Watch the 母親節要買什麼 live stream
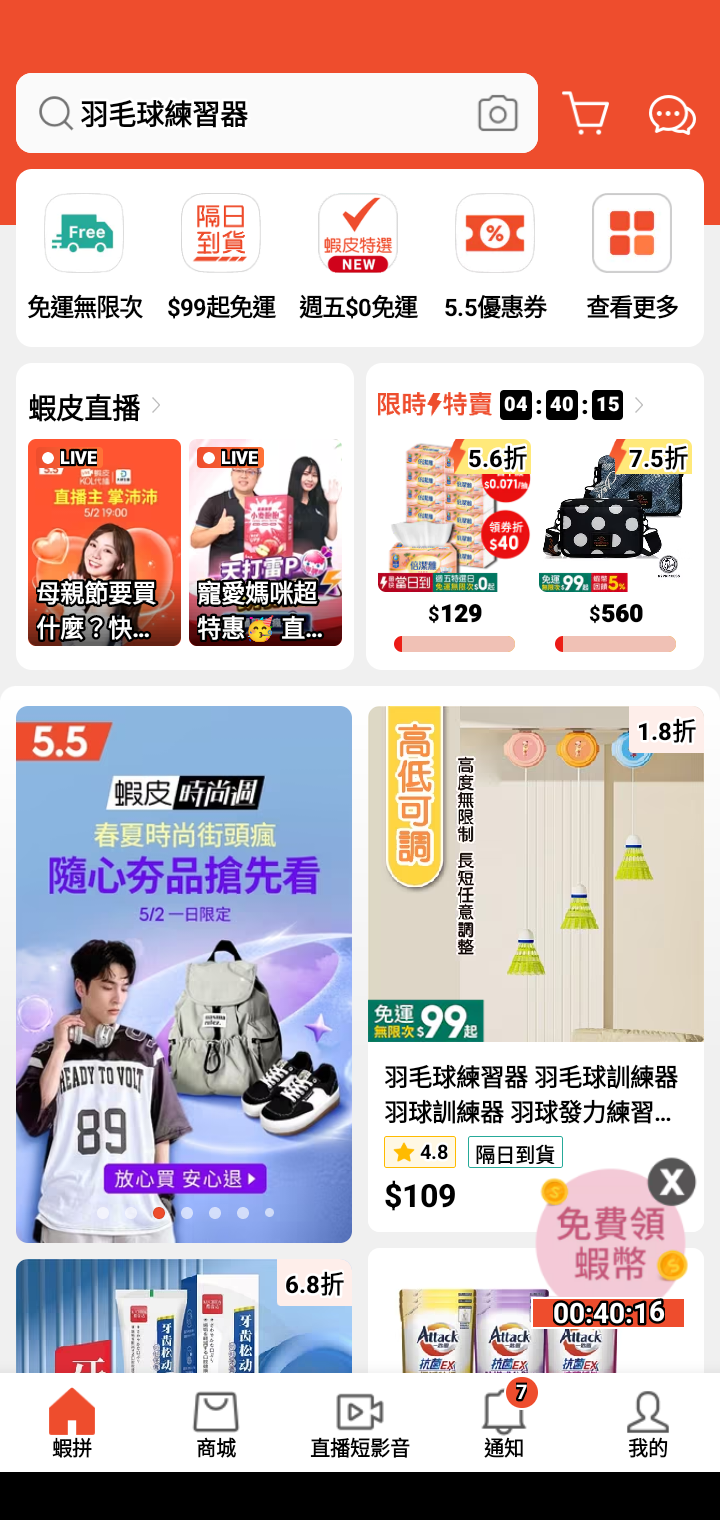The image size is (720, 1520). 104,543
